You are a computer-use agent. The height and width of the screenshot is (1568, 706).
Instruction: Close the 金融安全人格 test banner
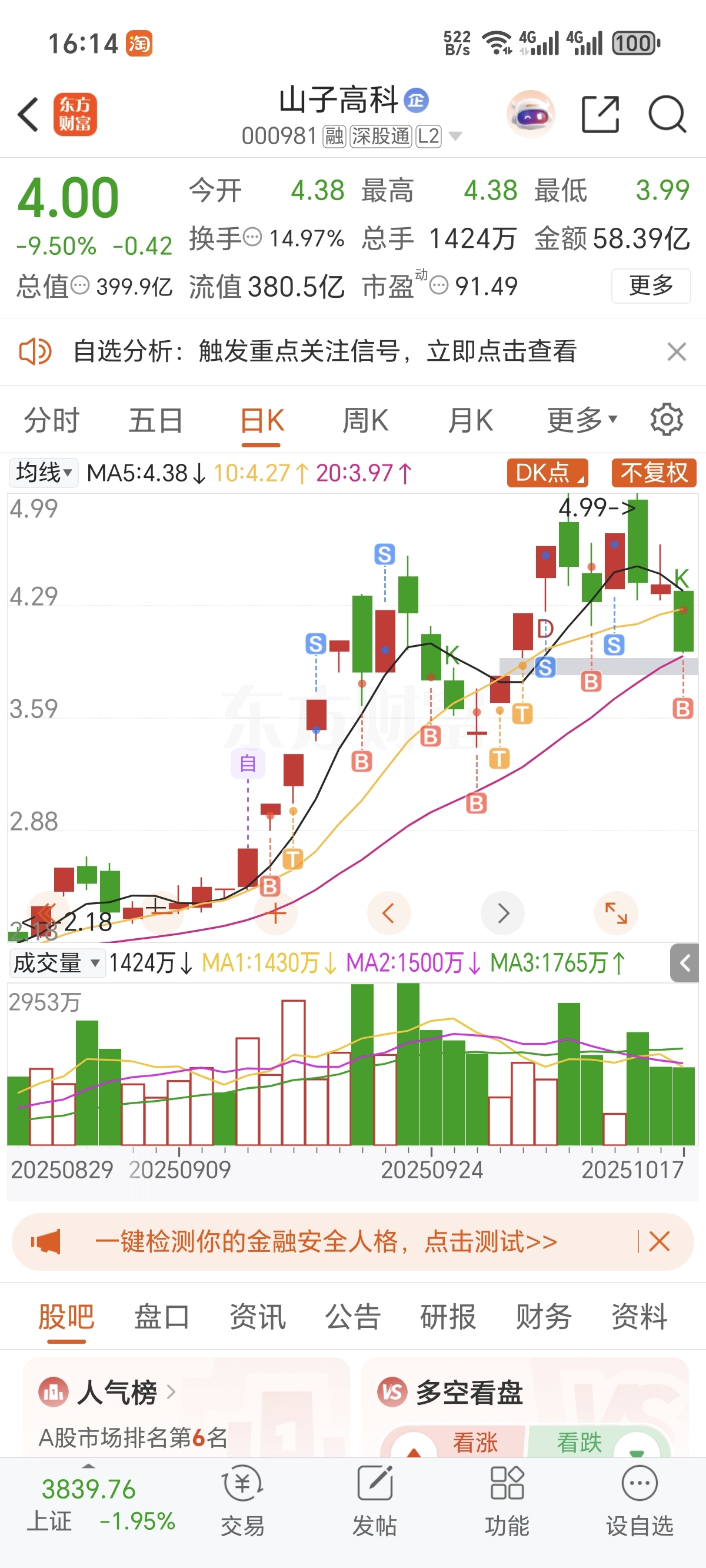659,1241
